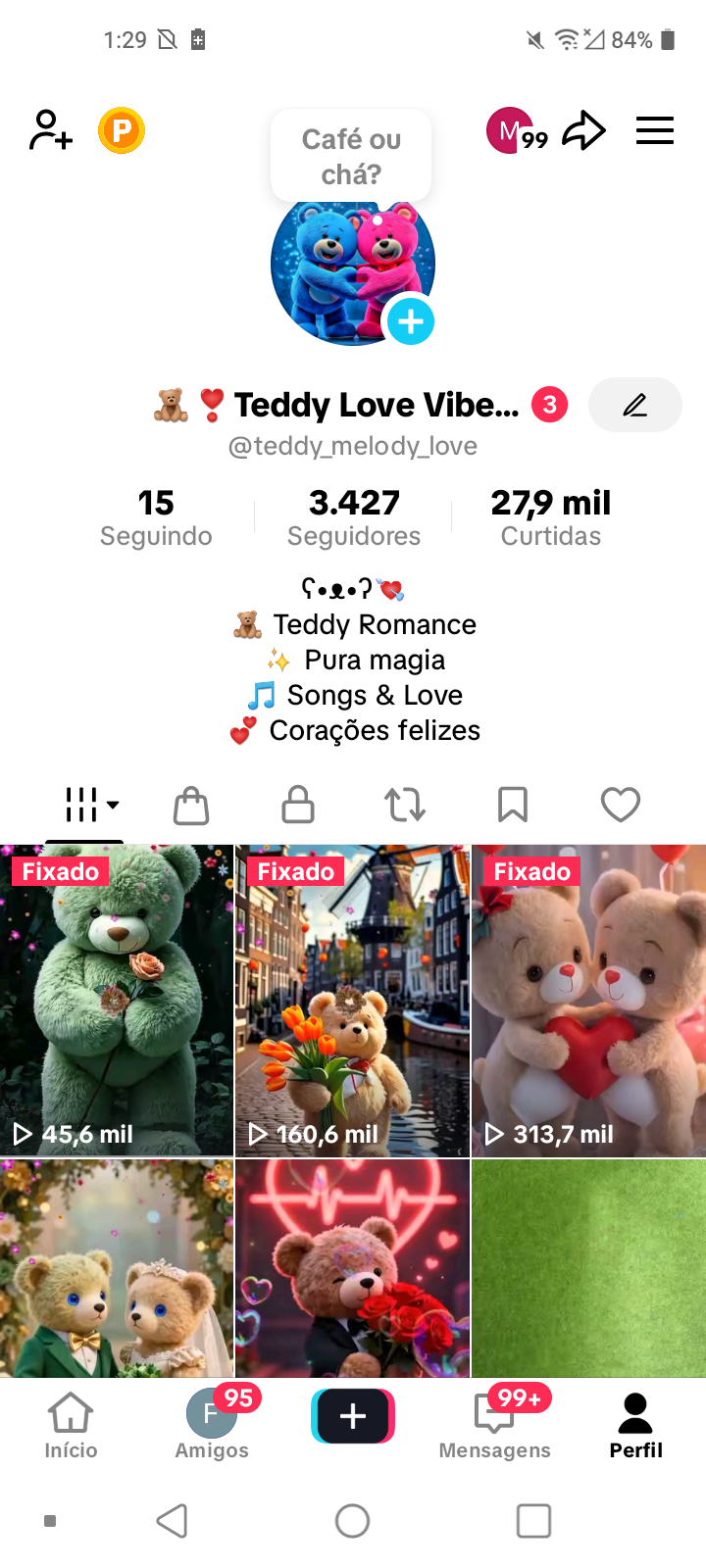Go to the Início tab
Viewport: 706px width, 1568px height.
click(71, 1426)
